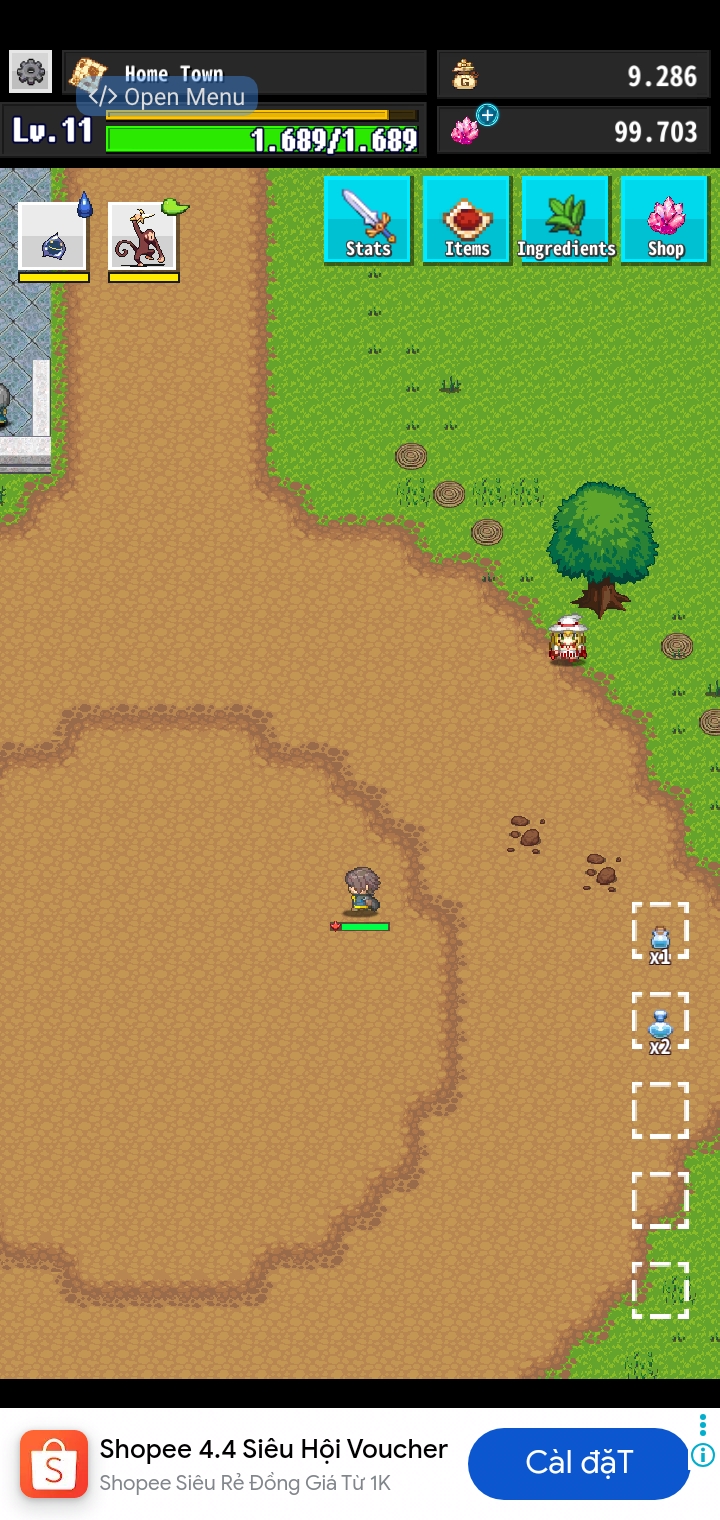
Task: Use the potion in the x2 slot
Action: click(660, 1021)
